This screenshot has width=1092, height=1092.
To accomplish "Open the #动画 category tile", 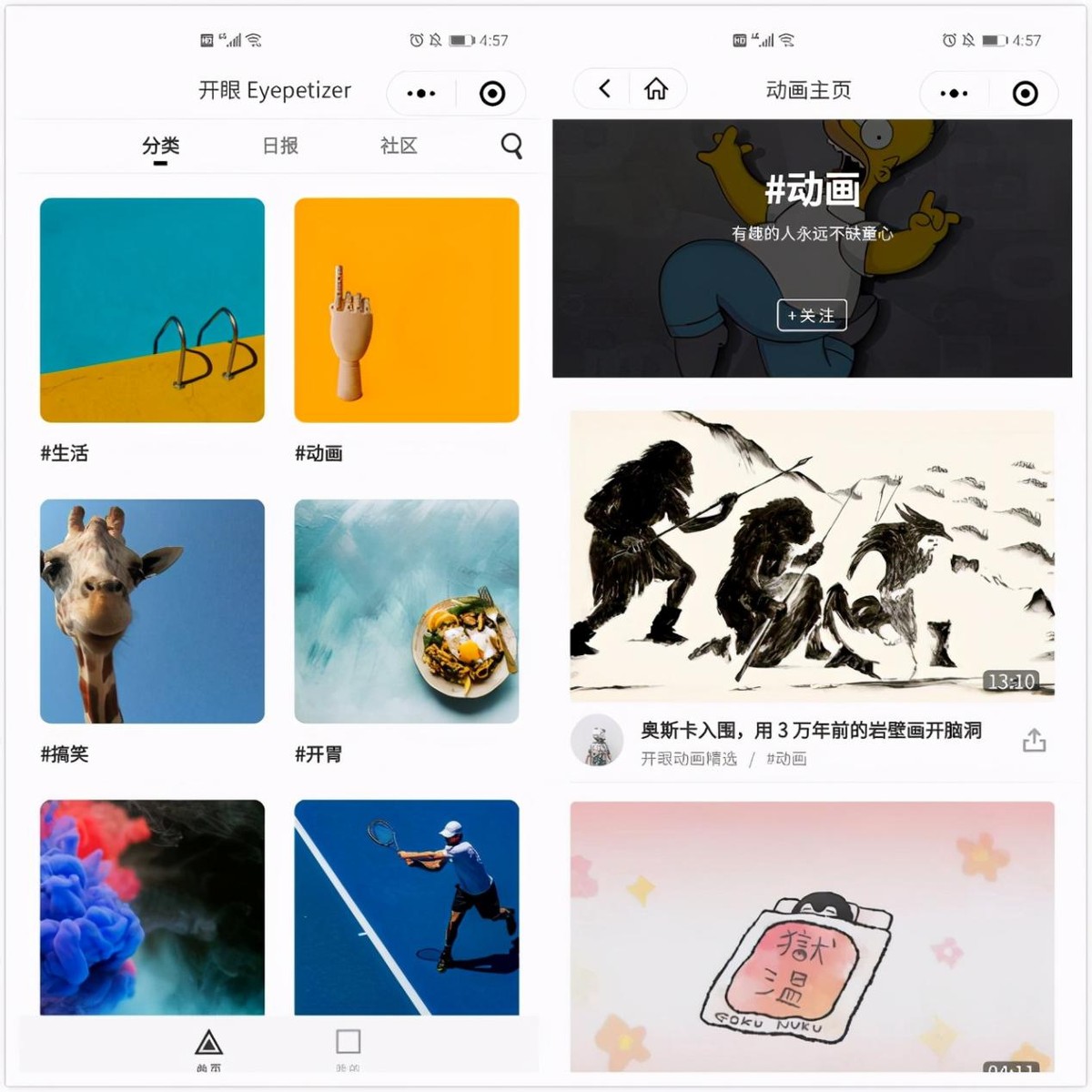I will click(407, 310).
